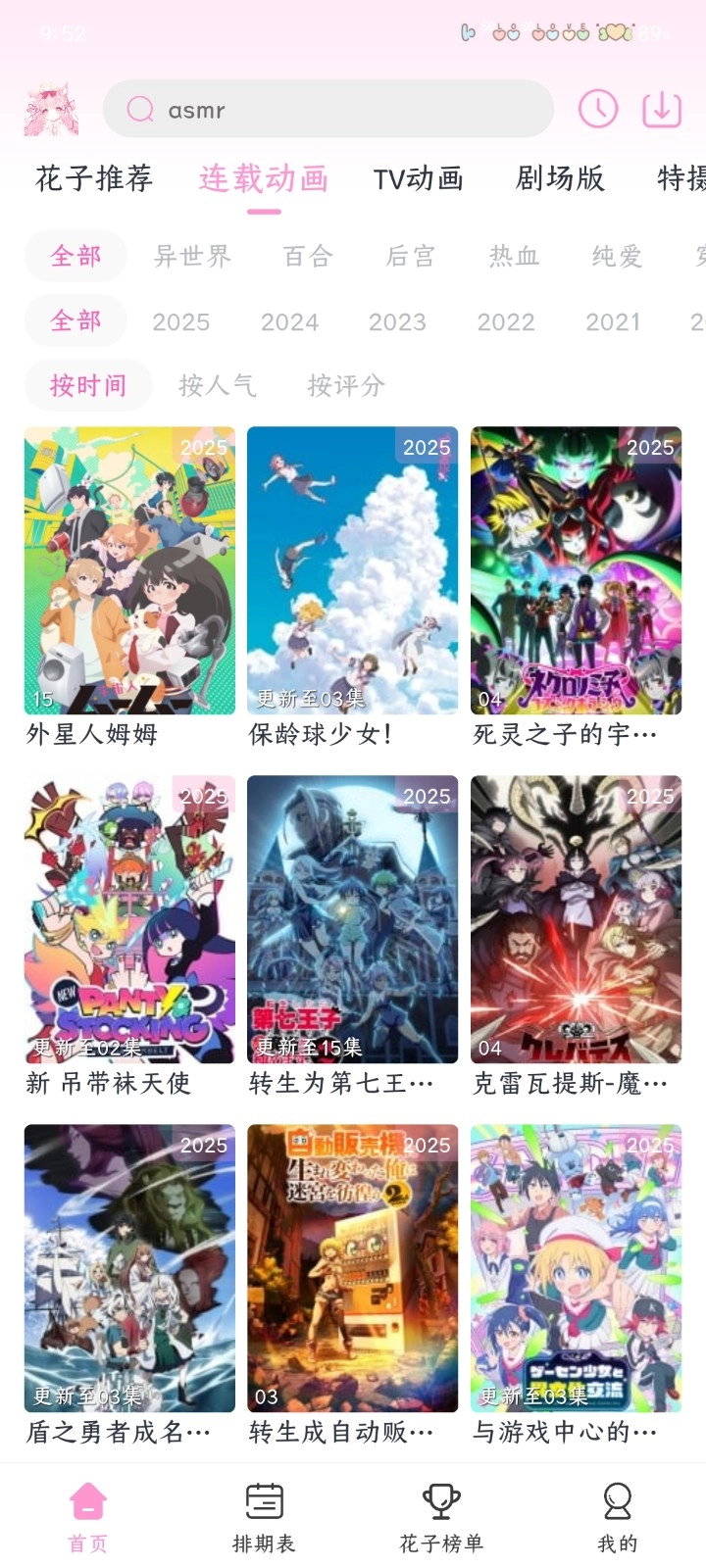
Task: Open the 新 吊带袜天使 card
Action: (x=129, y=936)
